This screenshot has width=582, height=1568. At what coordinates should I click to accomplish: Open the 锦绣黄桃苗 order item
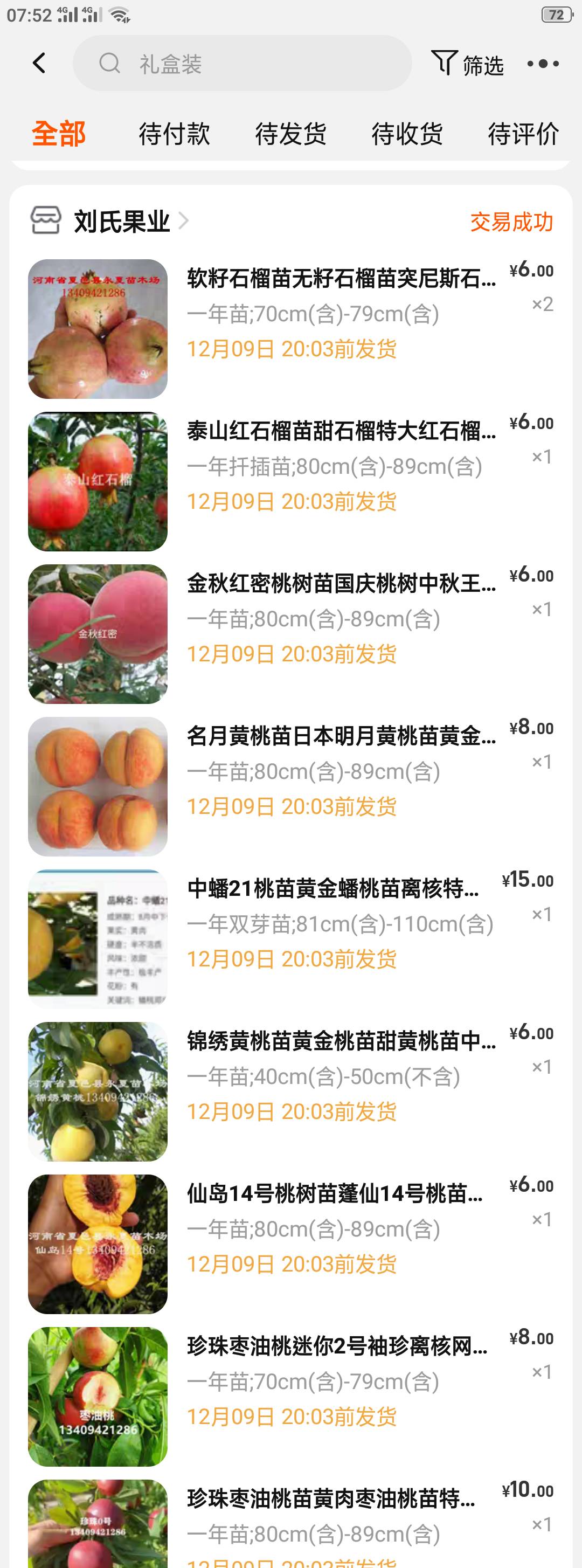click(x=341, y=1041)
